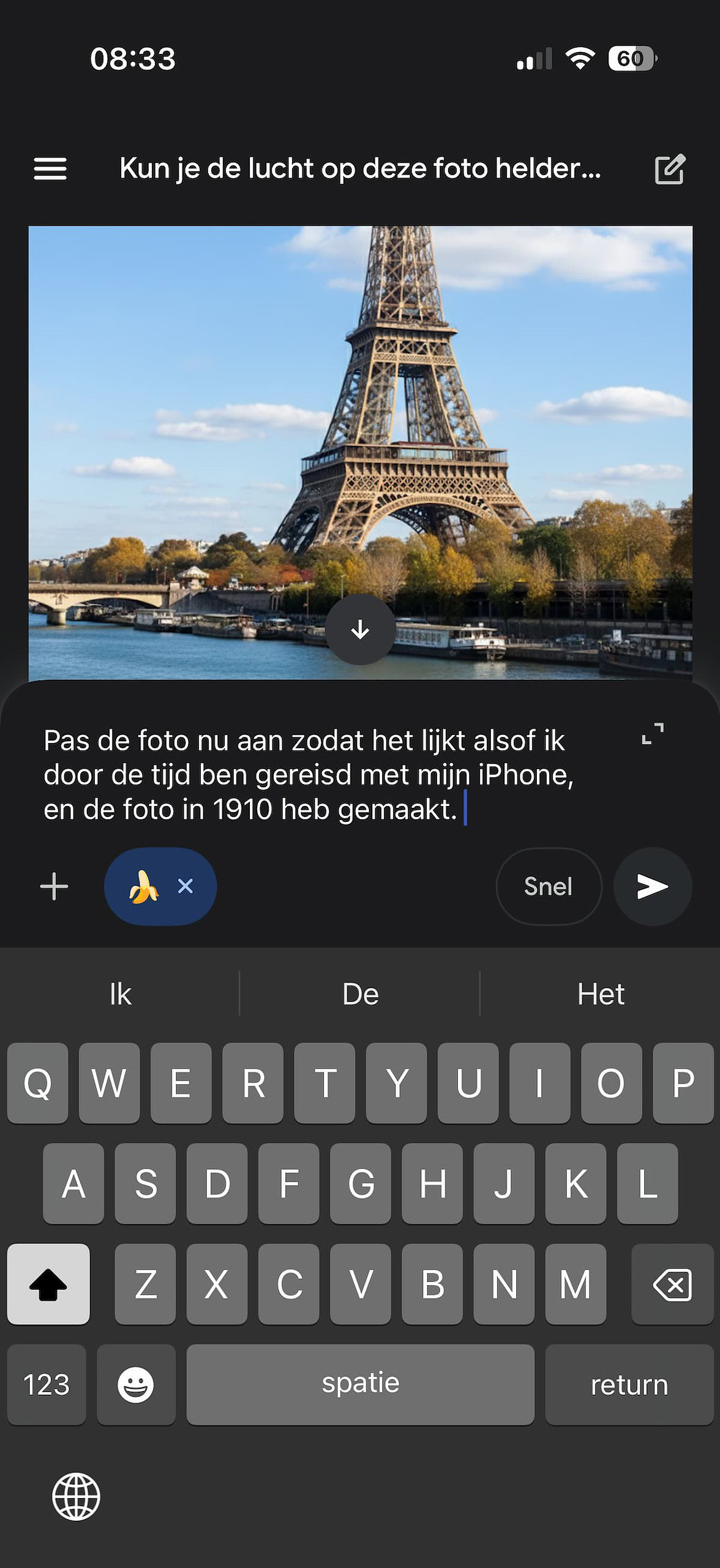Send the typed prompt
Screen dimensions: 720x1568
click(x=652, y=886)
